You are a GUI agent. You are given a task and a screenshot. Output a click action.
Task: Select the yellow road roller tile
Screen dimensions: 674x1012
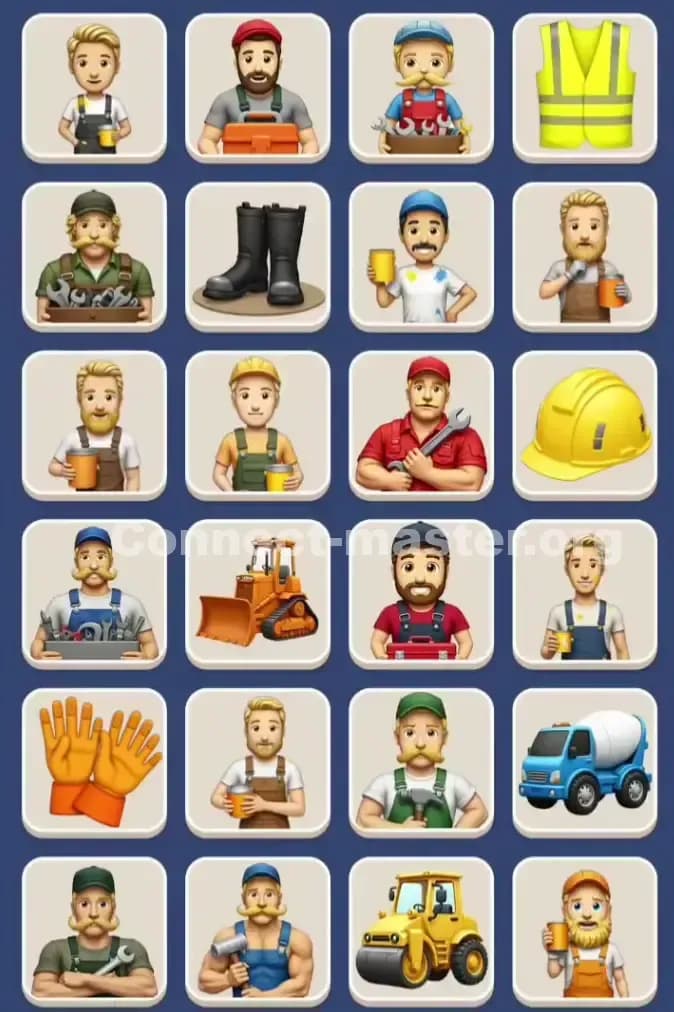[421, 930]
